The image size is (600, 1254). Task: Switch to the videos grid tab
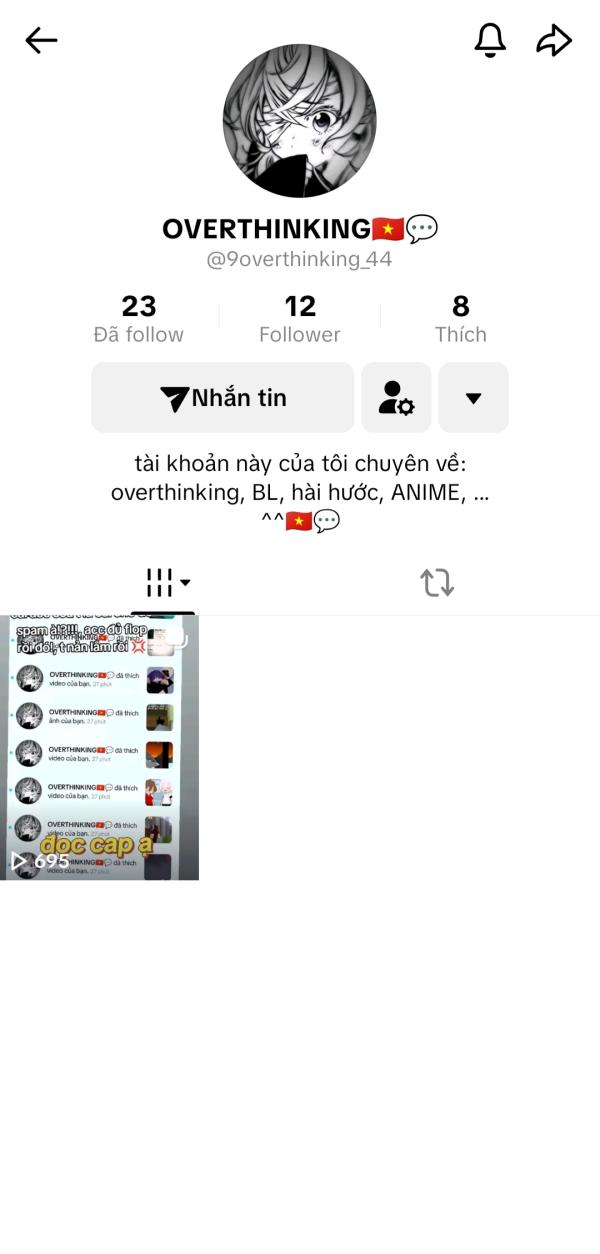(x=164, y=582)
